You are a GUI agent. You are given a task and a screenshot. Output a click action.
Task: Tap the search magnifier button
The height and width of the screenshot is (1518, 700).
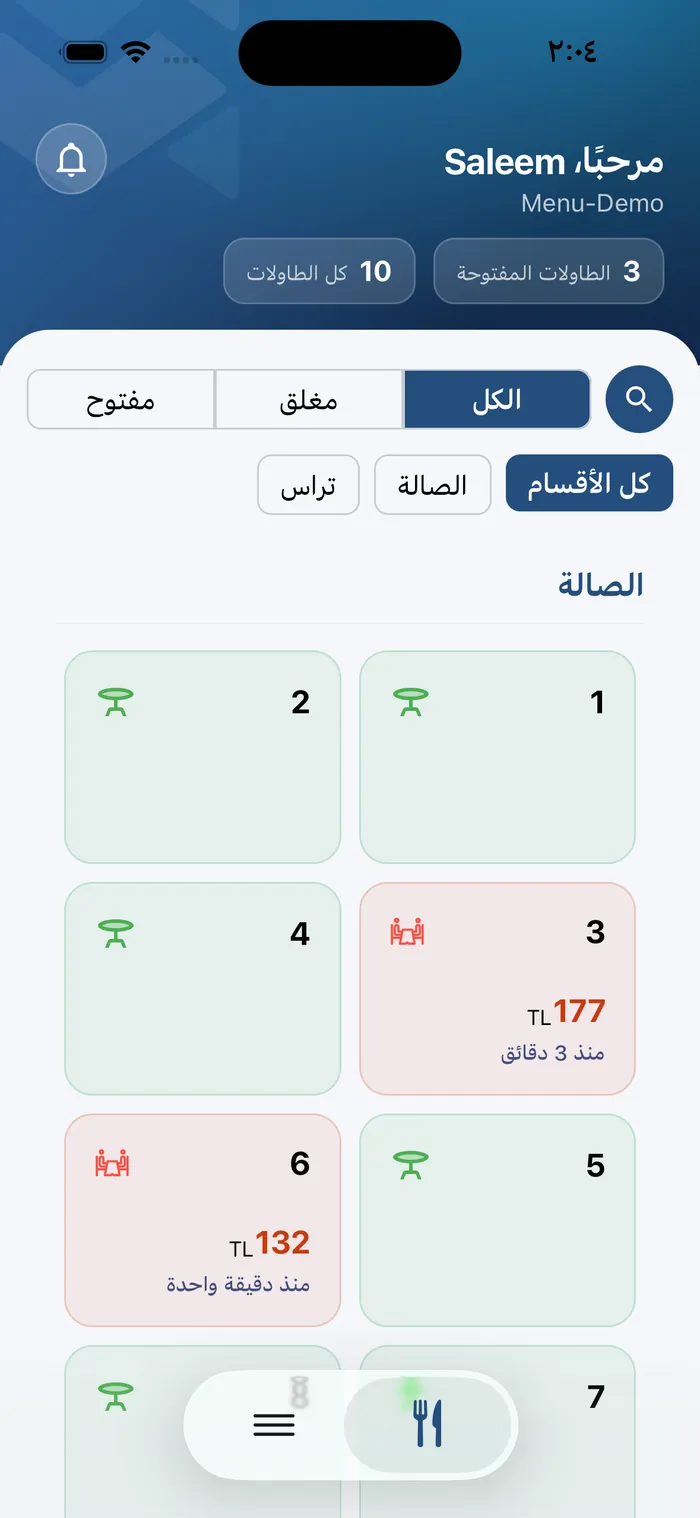[x=639, y=399]
